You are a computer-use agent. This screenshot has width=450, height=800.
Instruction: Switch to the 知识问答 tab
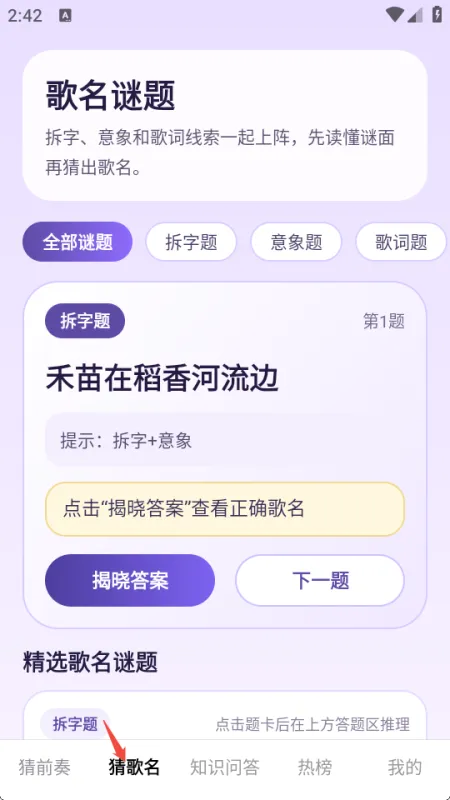click(225, 767)
